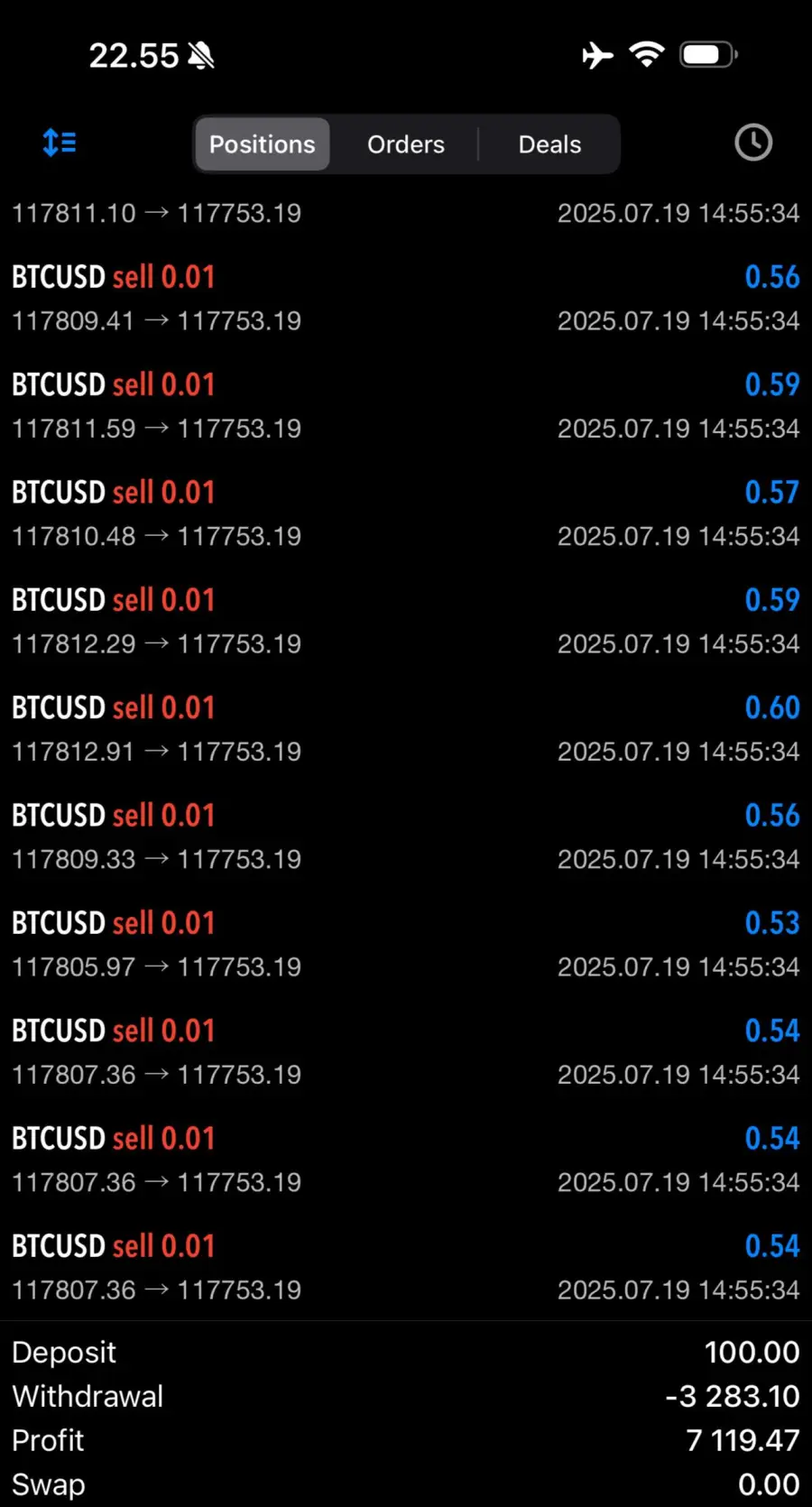The image size is (812, 1507).
Task: Open the BTCUSD position with entry 117809.33
Action: tap(405, 837)
